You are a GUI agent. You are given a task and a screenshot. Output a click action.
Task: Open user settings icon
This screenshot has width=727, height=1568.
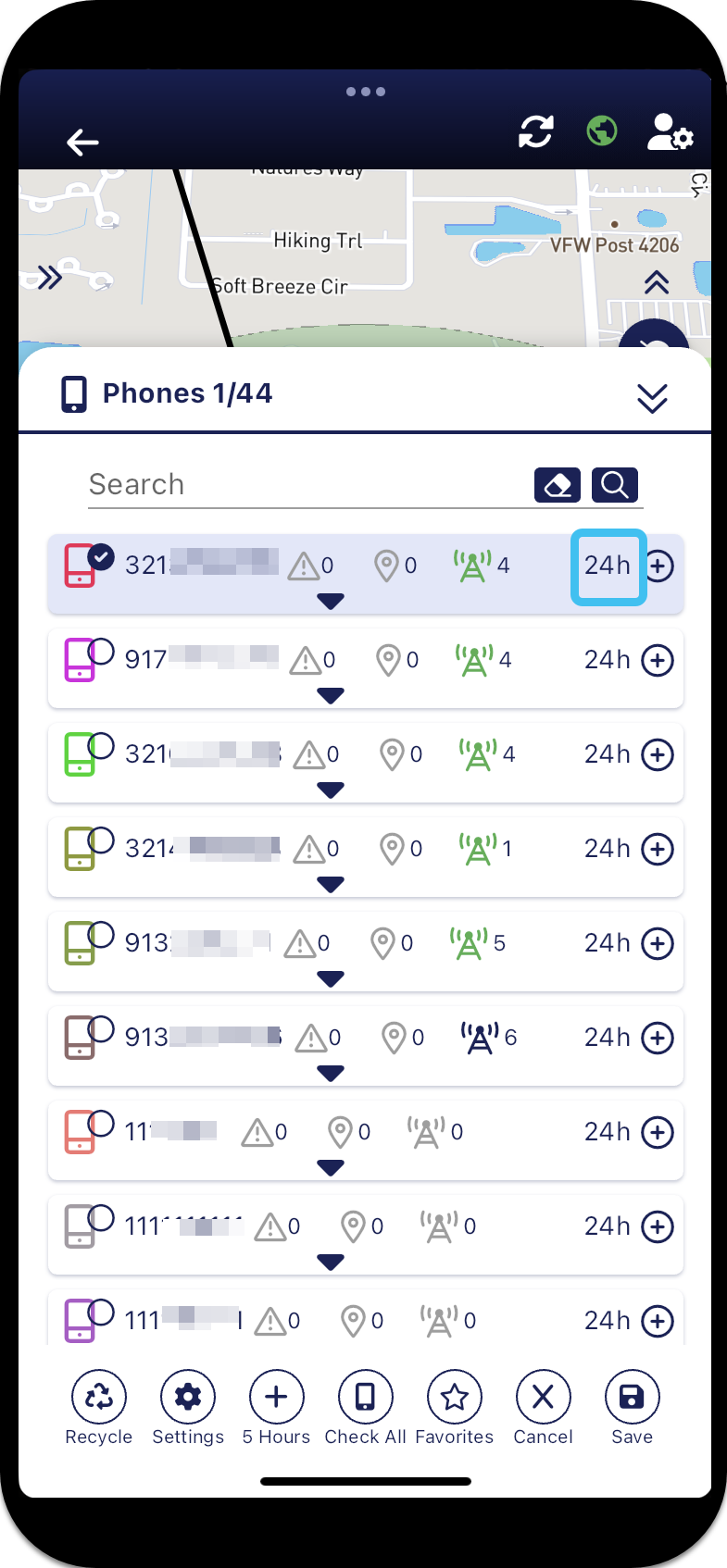(670, 133)
